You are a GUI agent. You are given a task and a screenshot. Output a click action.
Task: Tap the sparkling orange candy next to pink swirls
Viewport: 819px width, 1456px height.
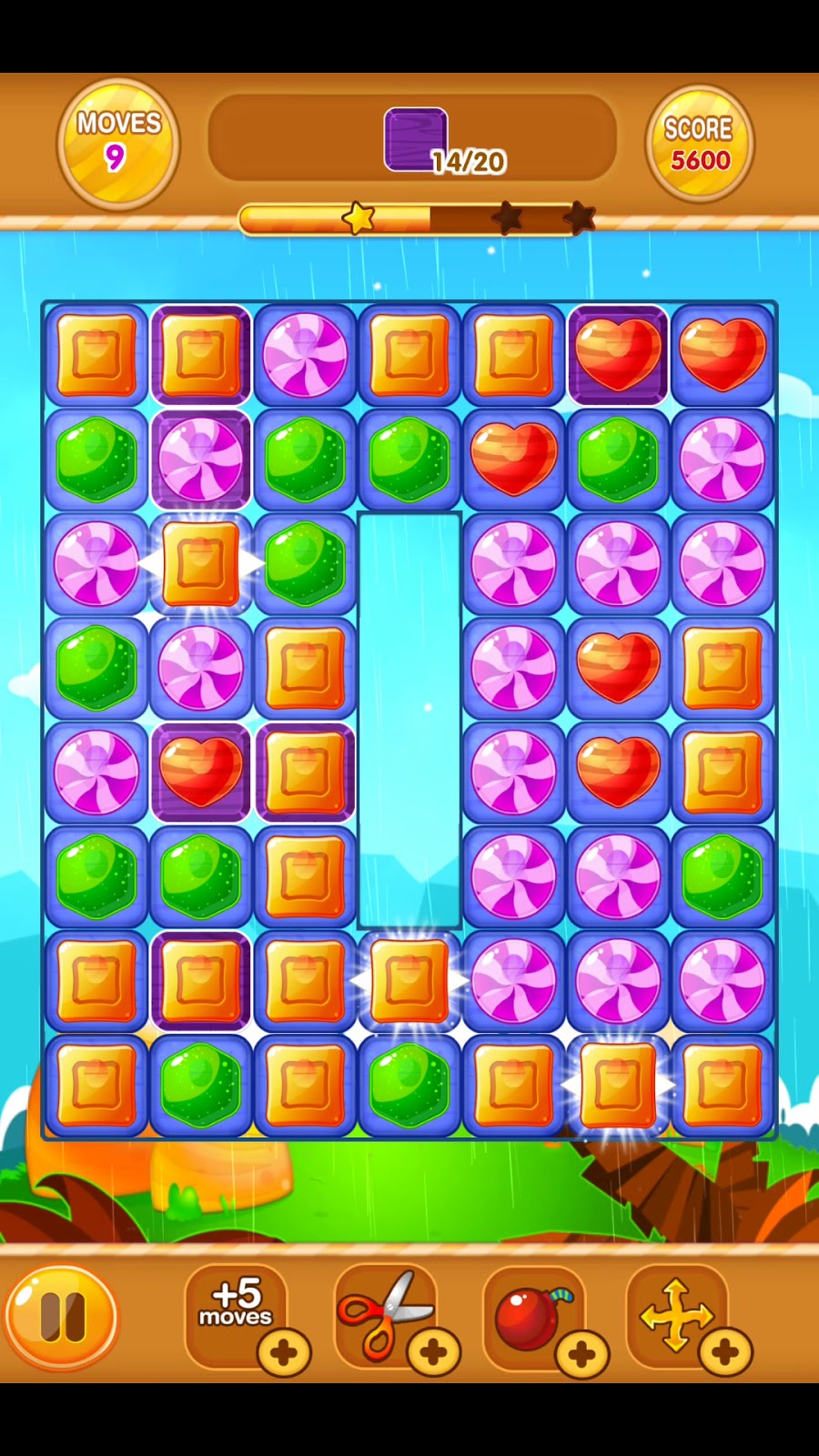[200, 564]
